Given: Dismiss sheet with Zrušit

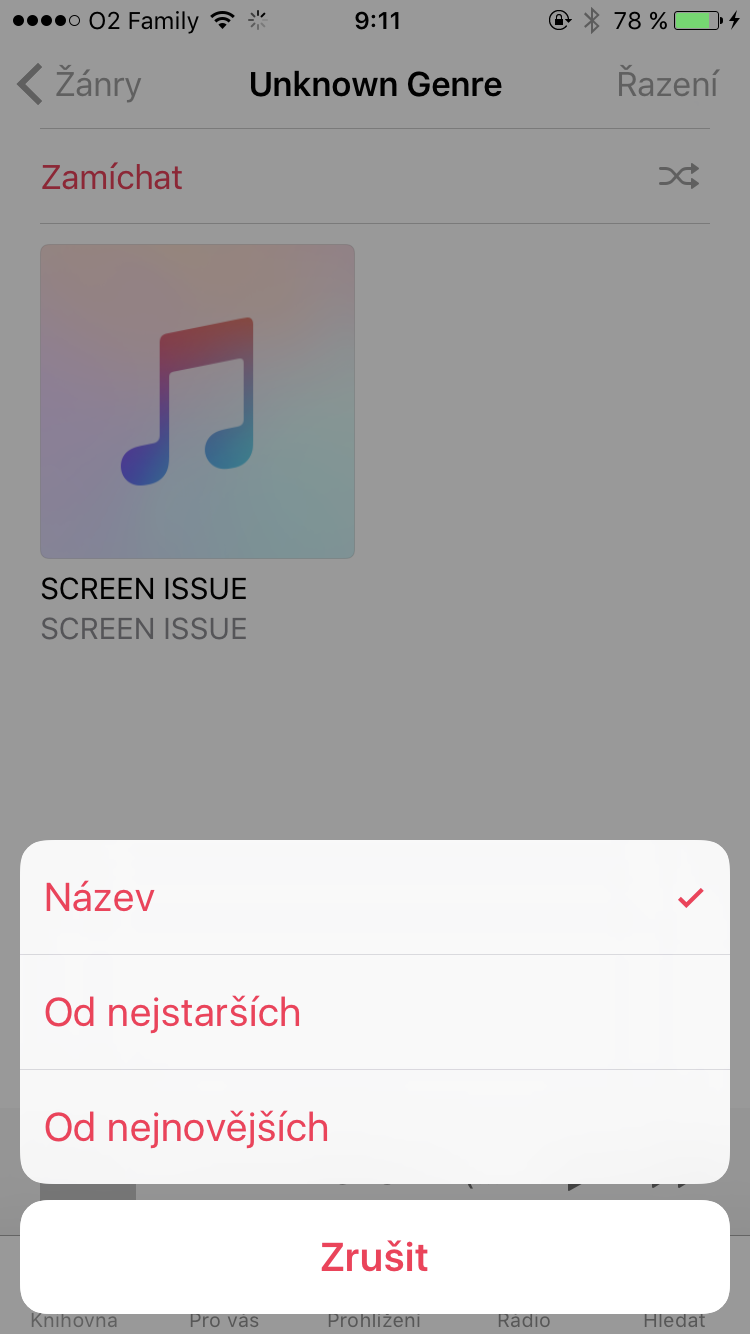Looking at the screenshot, I should point(374,1257).
